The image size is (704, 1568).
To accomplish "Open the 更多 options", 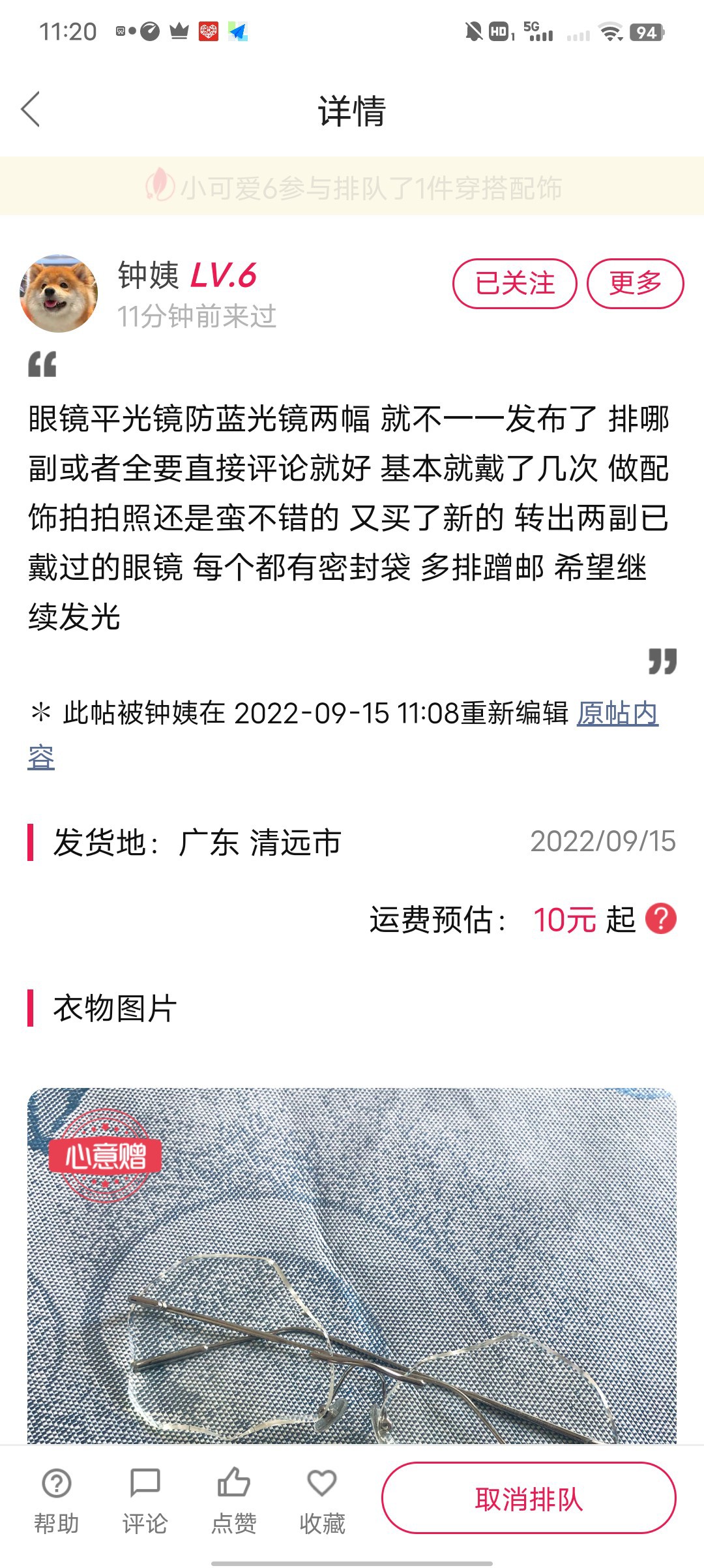I will 635,284.
